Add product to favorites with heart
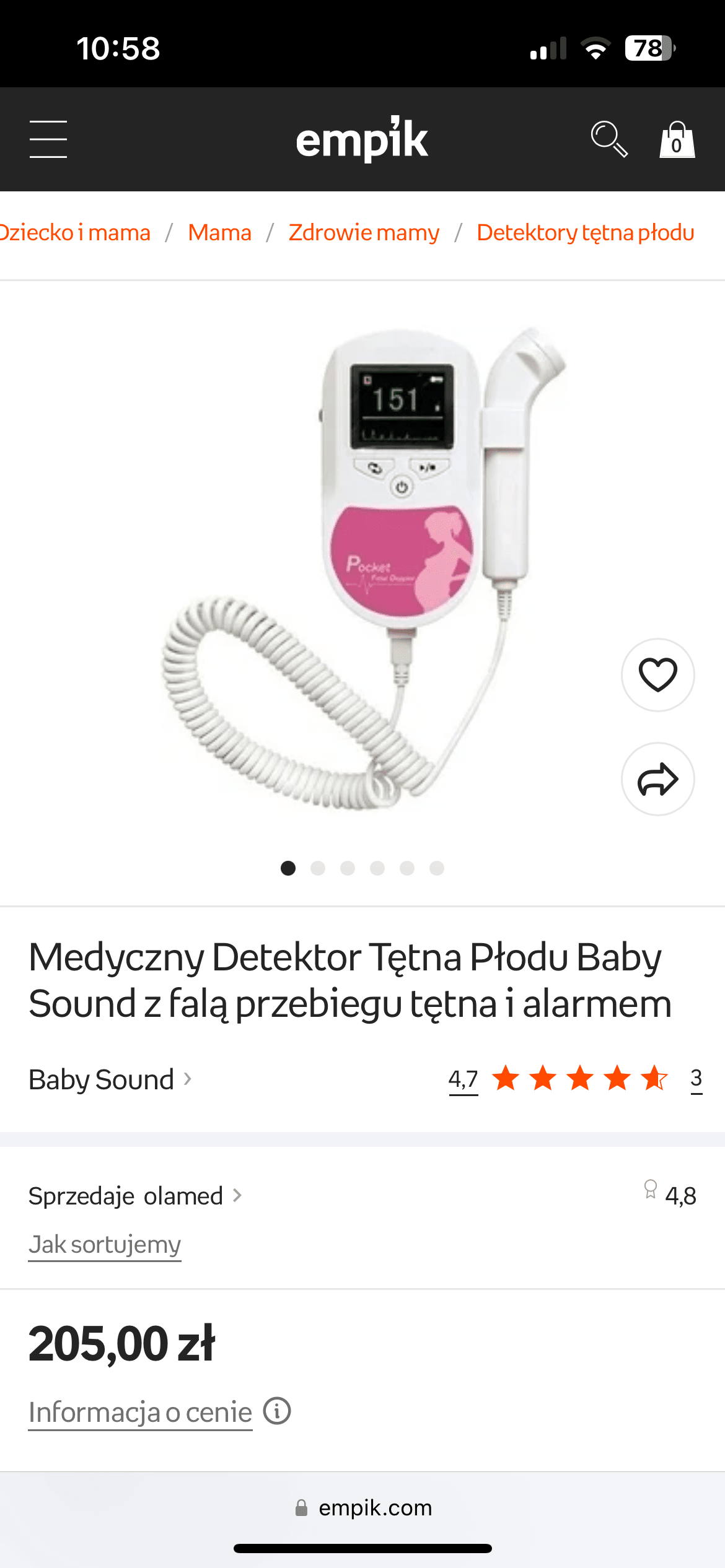 click(657, 674)
